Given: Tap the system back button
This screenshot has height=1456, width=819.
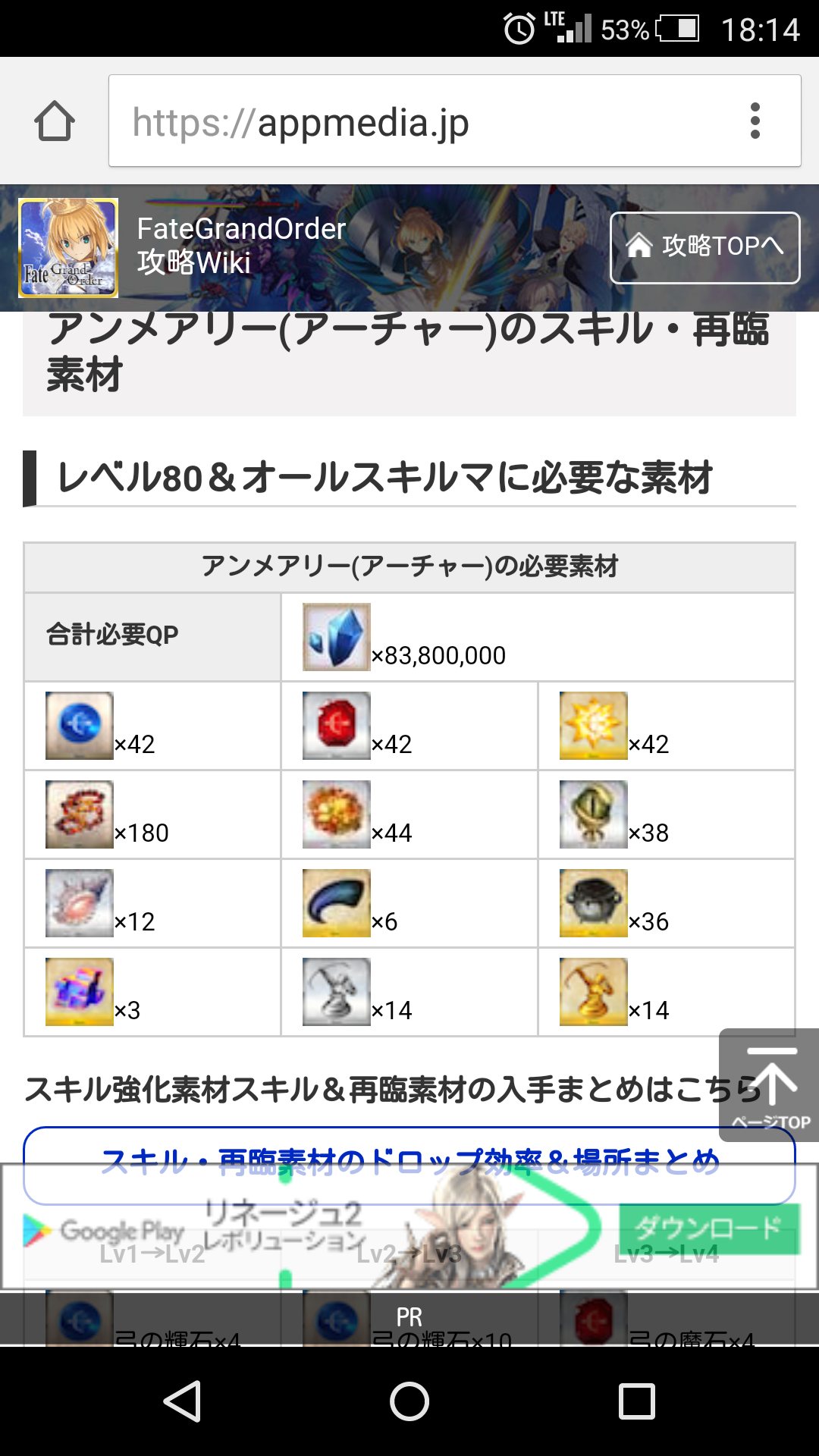Looking at the screenshot, I should (x=183, y=1401).
